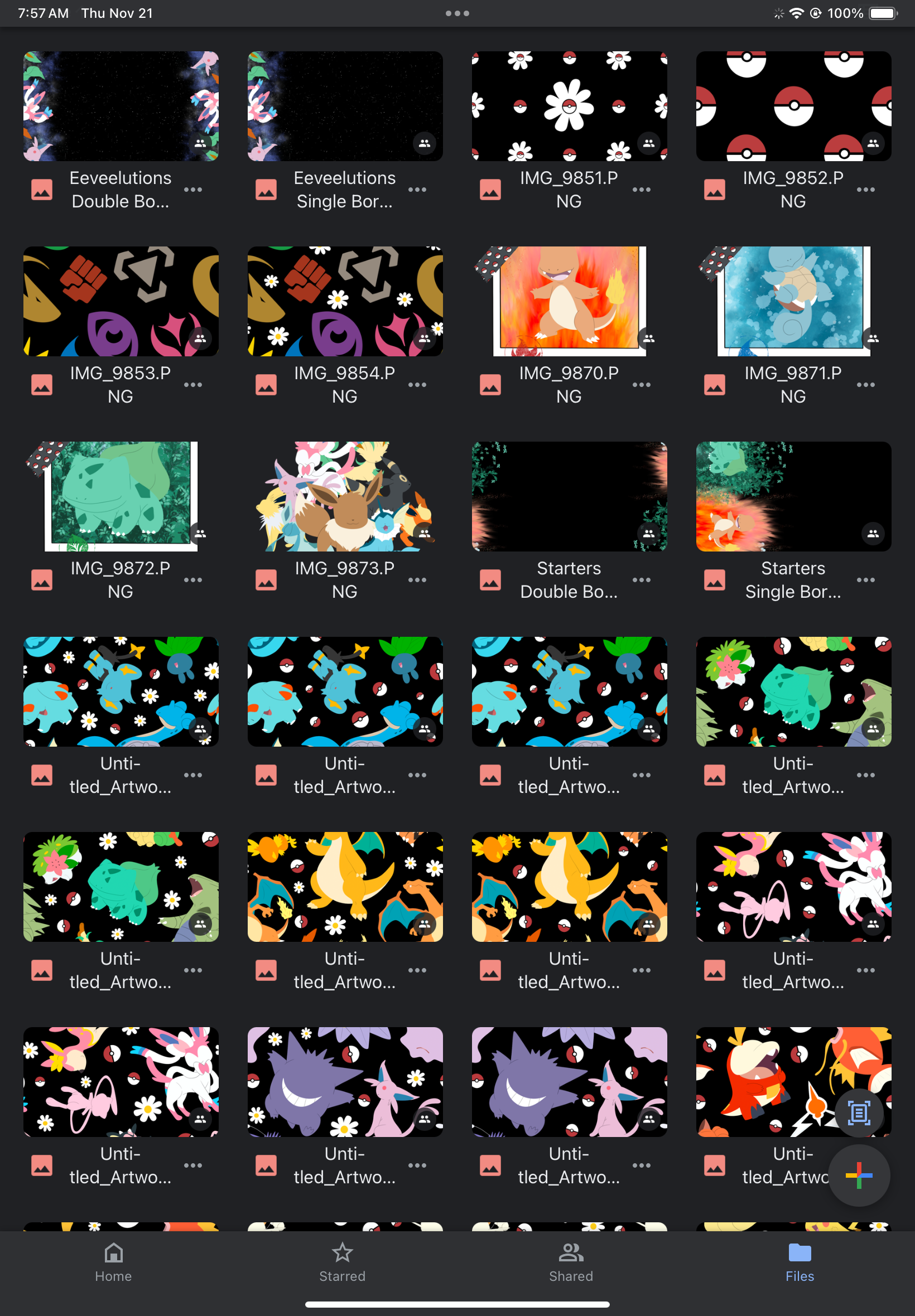
Task: Open more options for IMG_9852.PNG
Action: pyautogui.click(x=865, y=190)
